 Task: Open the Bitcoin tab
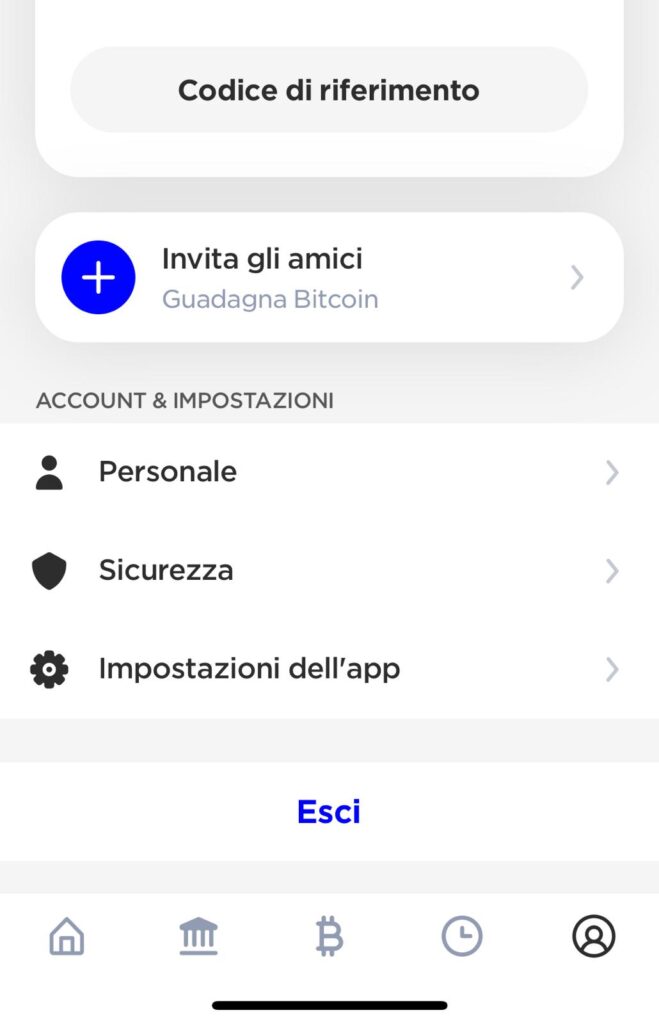coord(329,937)
